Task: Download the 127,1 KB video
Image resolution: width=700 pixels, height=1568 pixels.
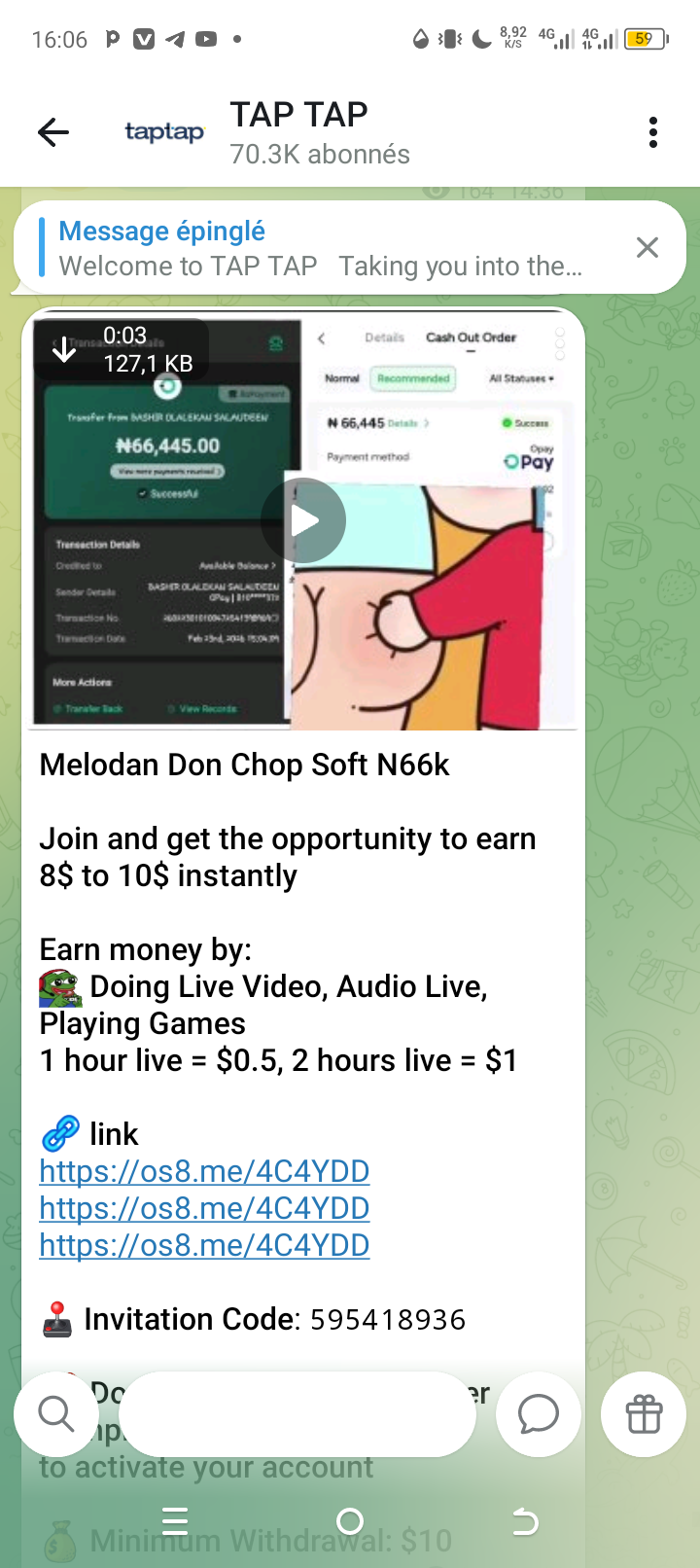Action: click(64, 349)
